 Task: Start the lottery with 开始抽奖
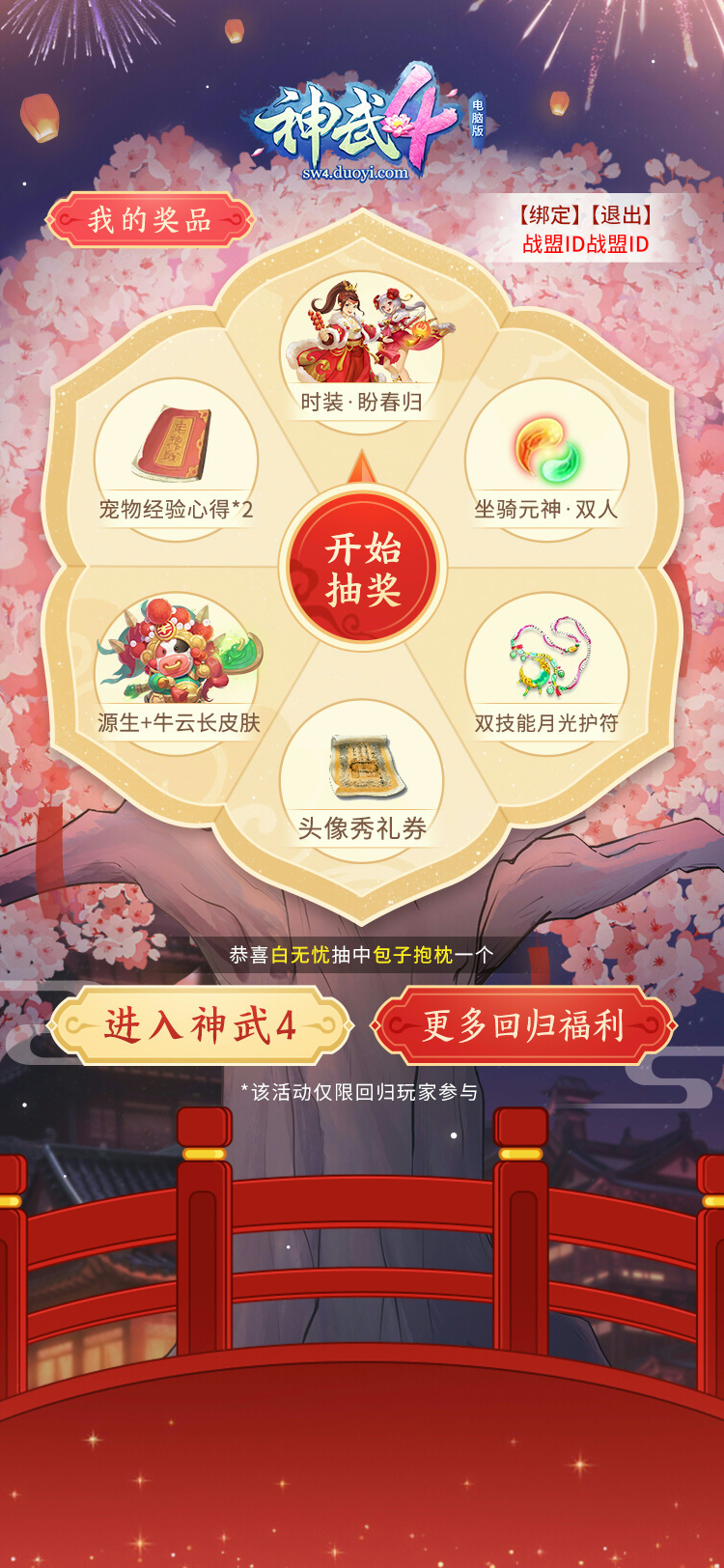point(363,569)
